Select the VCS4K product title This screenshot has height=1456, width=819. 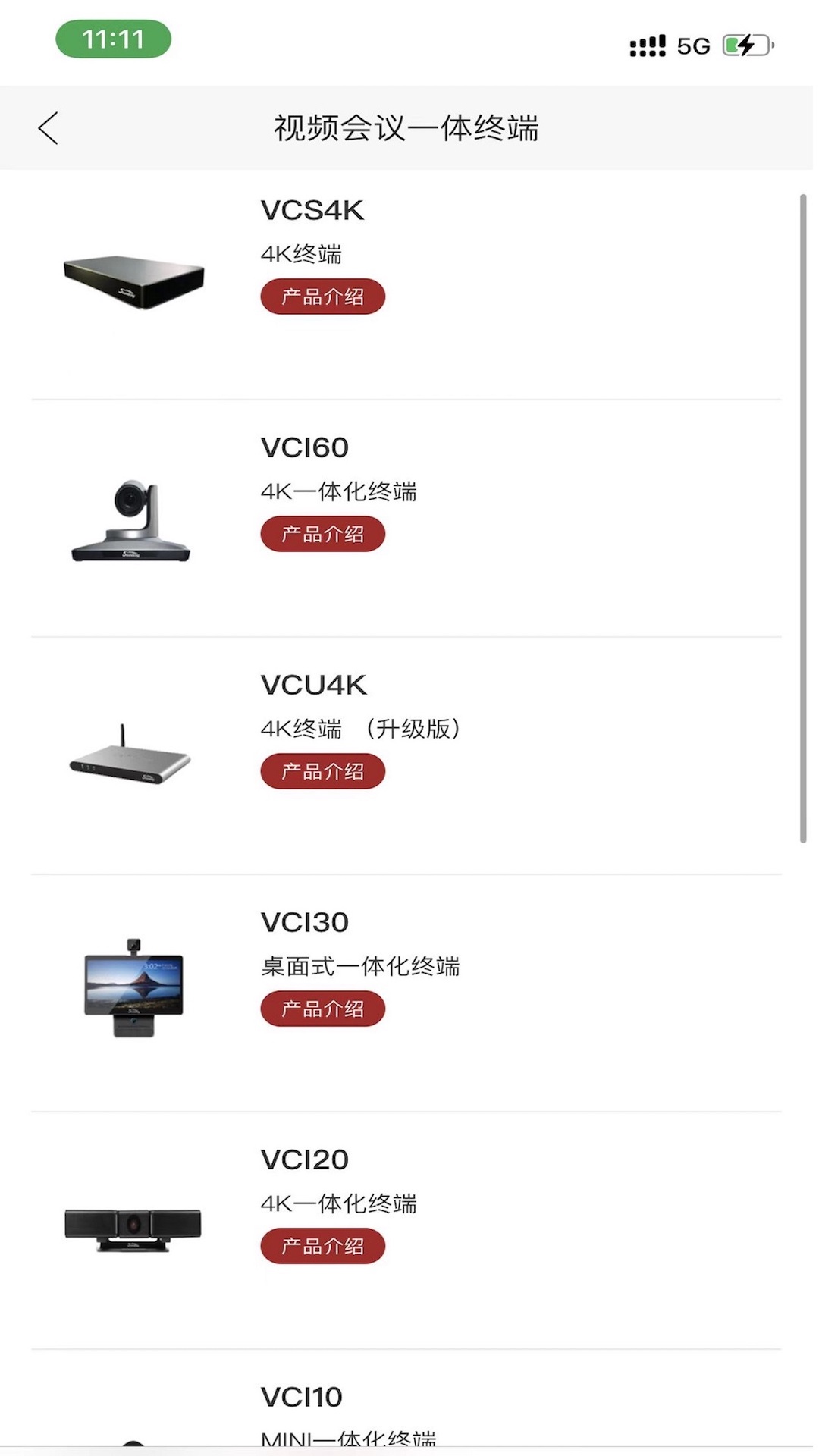(312, 210)
